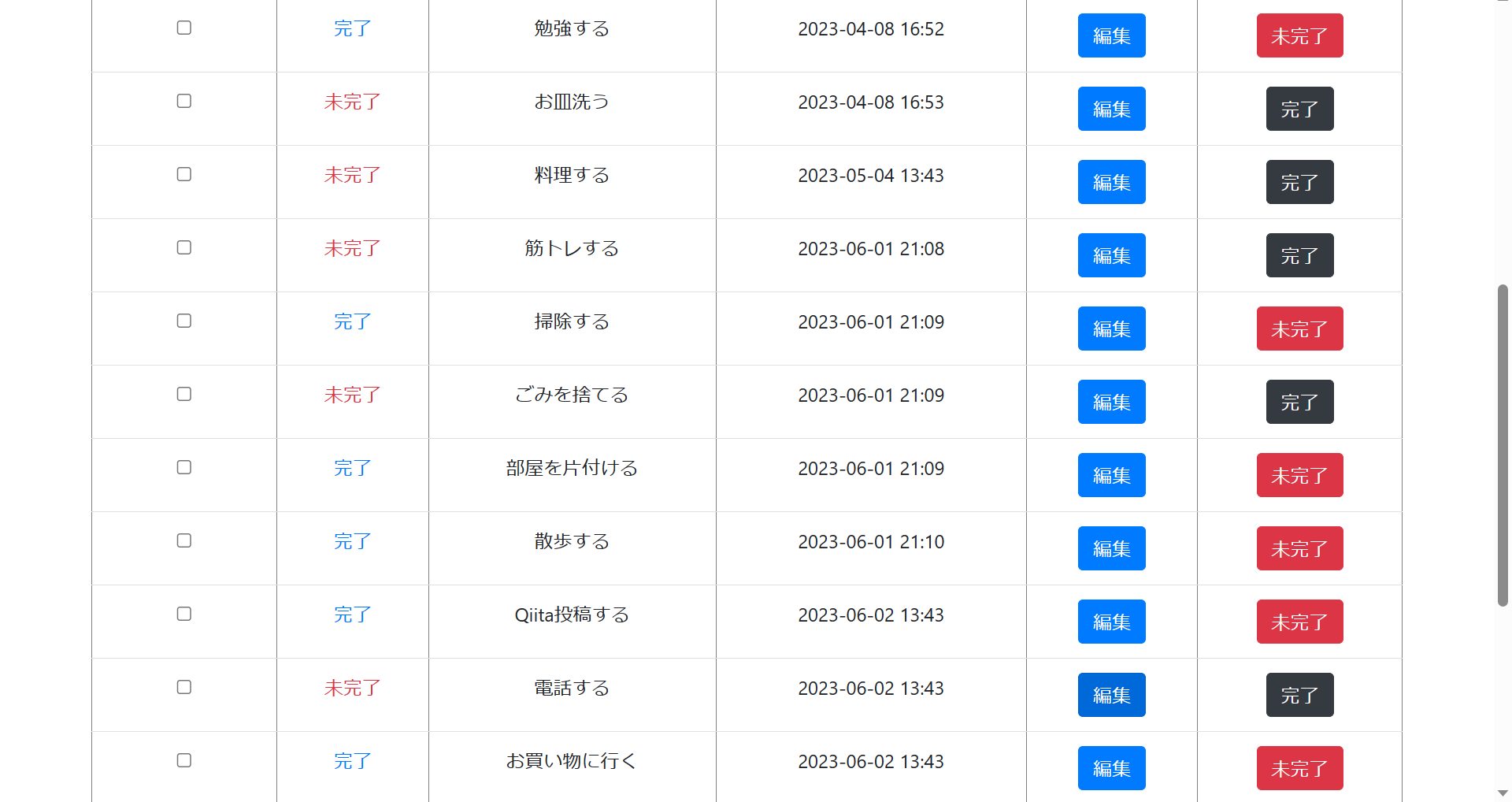This screenshot has height=802, width=1512.
Task: Tick the checkbox for 勉強する
Action: point(184,28)
